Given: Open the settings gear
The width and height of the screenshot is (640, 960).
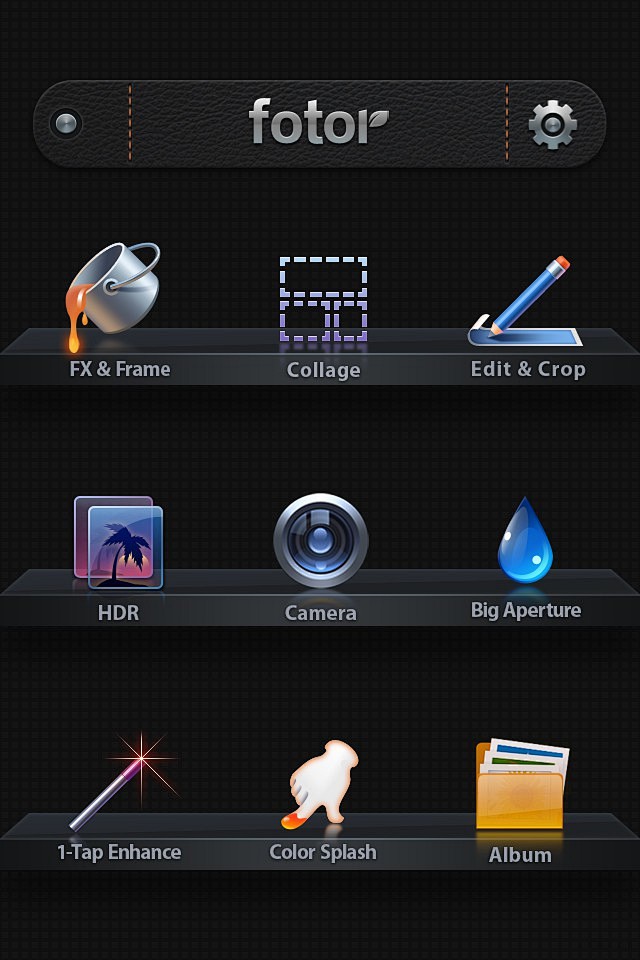Looking at the screenshot, I should click(552, 125).
